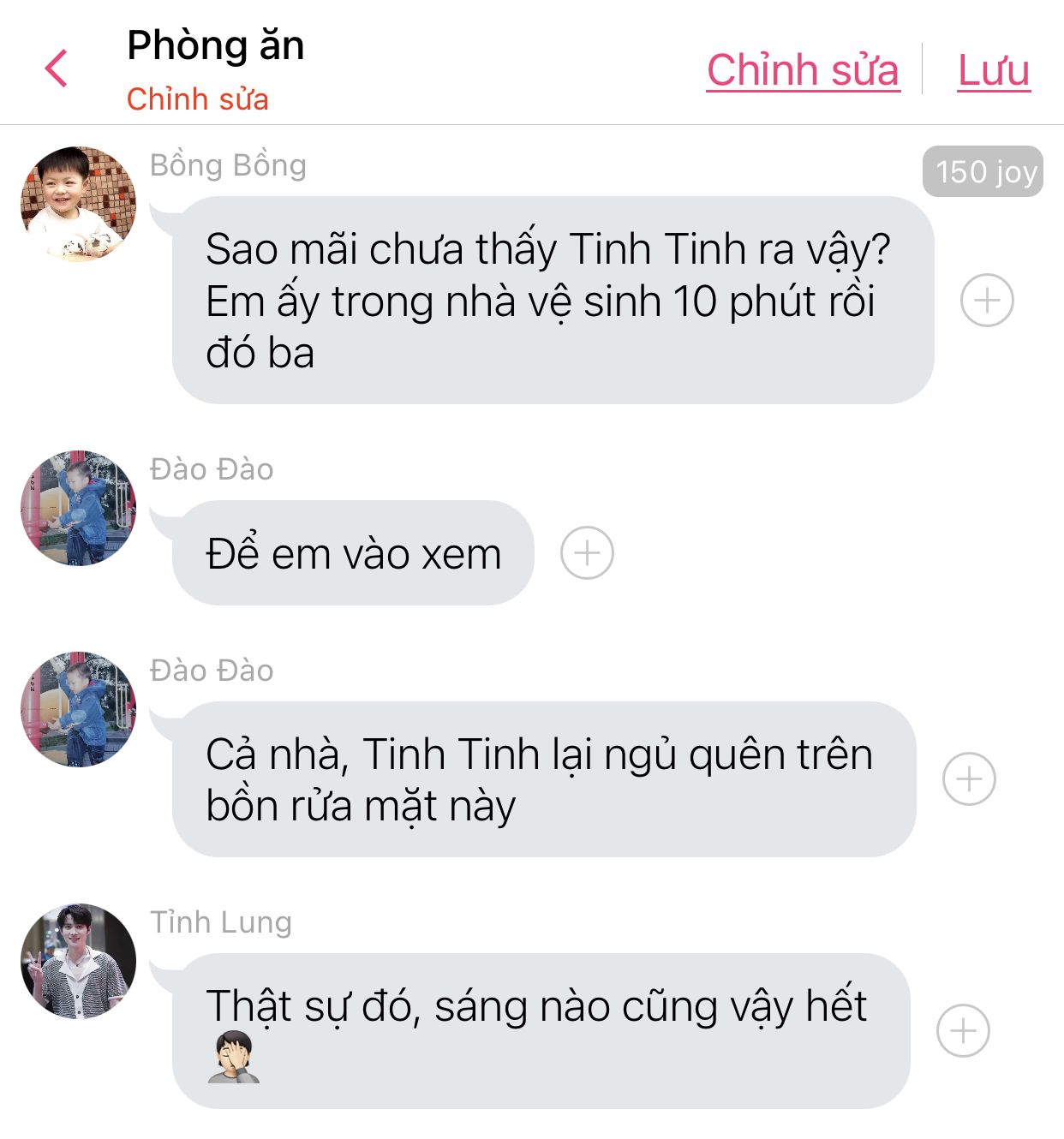This screenshot has height=1139, width=1064.
Task: Open Bồng Bồng's avatar
Action: pyautogui.click(x=78, y=204)
